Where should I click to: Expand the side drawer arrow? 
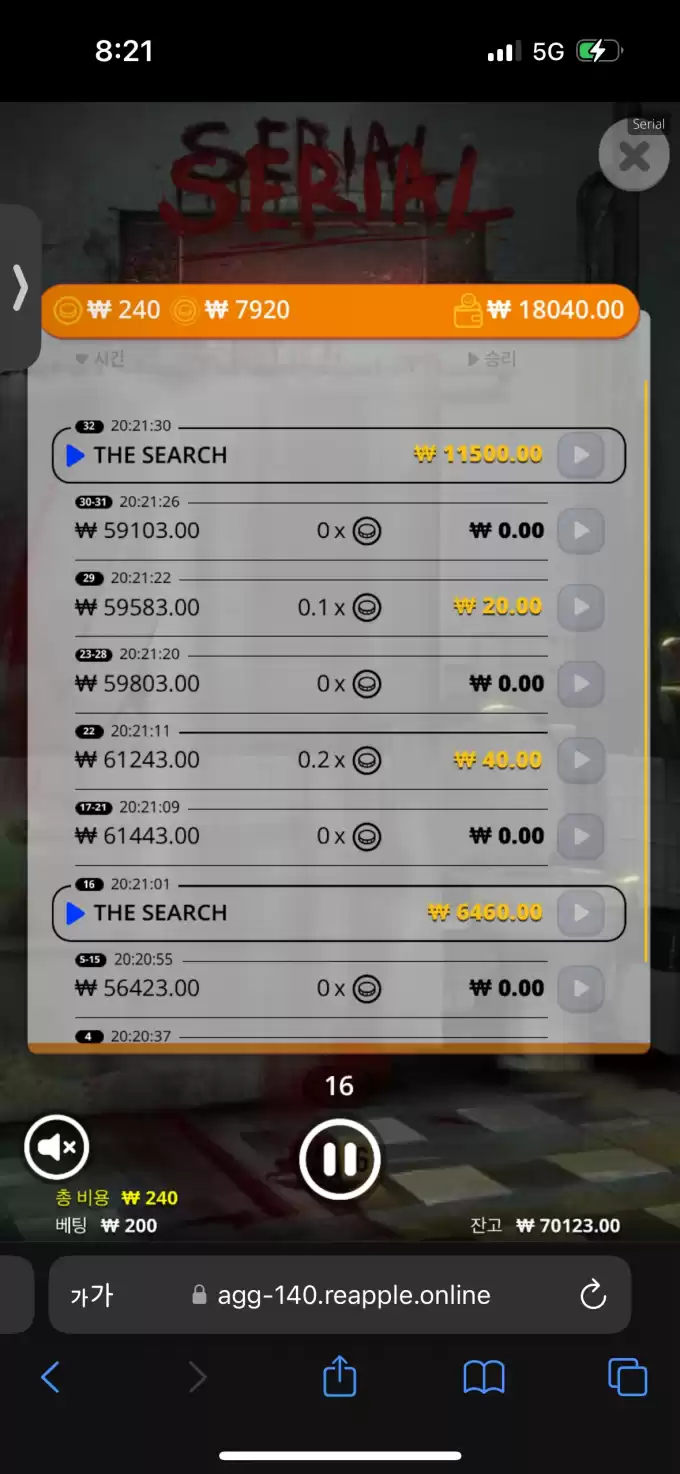coord(19,288)
